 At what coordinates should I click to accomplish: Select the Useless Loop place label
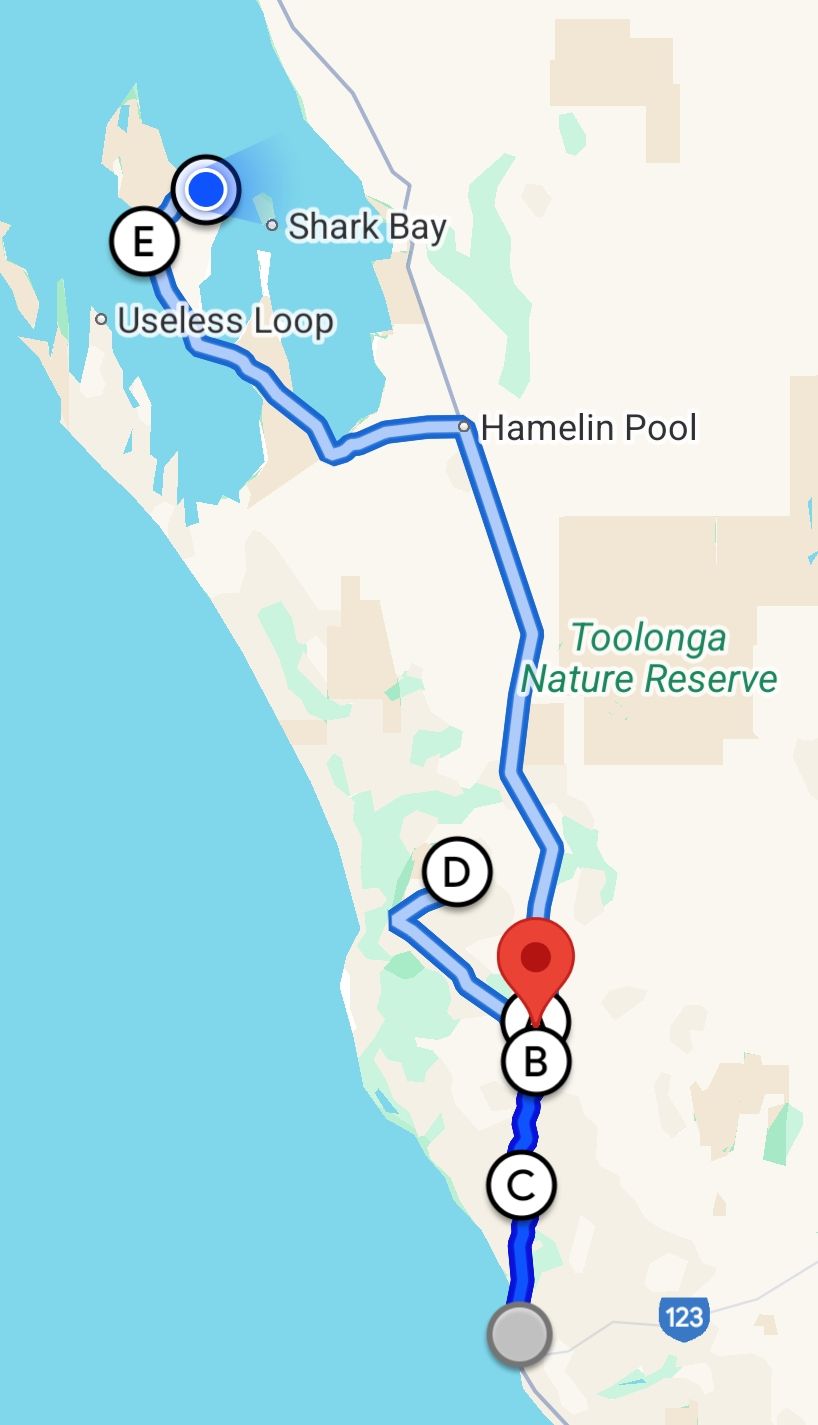tap(225, 321)
